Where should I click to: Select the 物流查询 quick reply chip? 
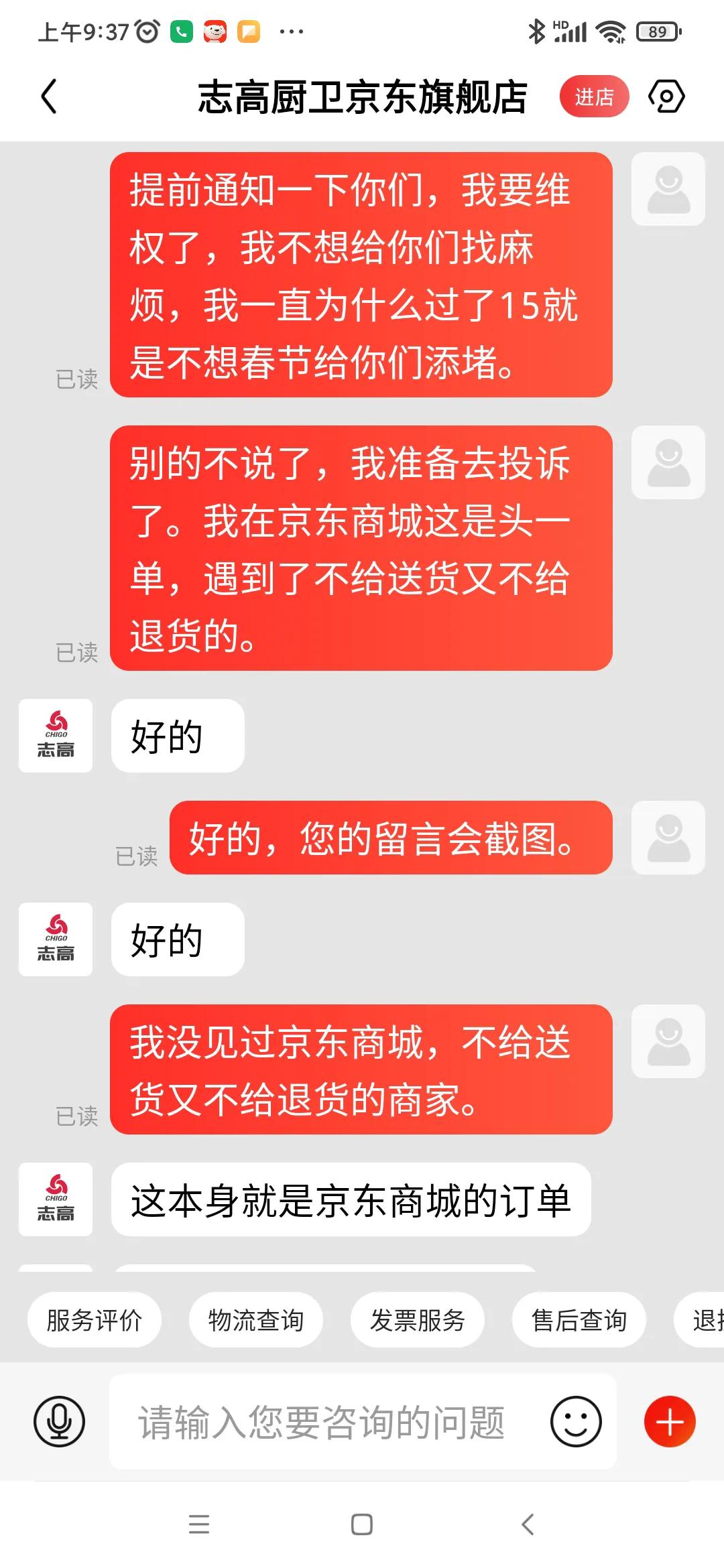point(257,1319)
